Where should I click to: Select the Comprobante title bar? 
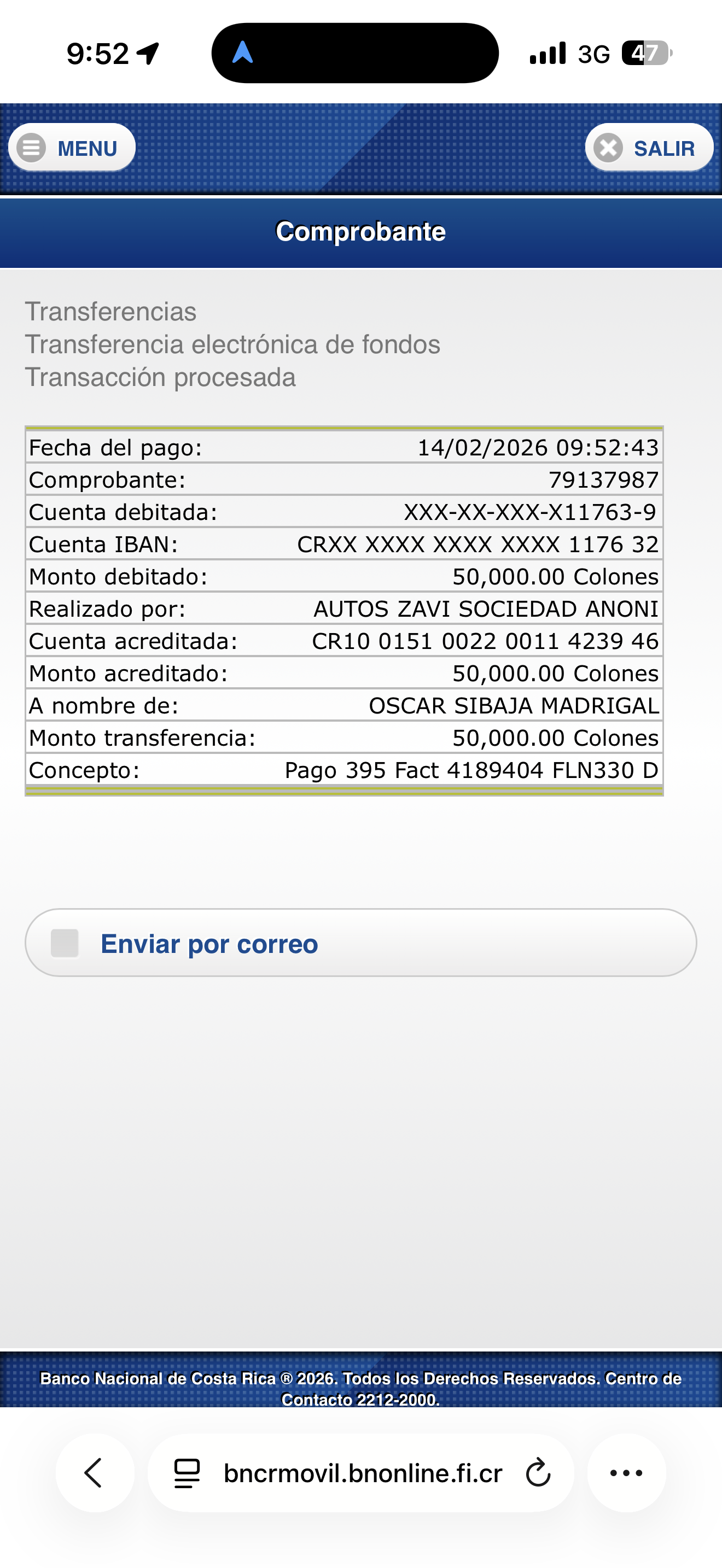point(361,231)
